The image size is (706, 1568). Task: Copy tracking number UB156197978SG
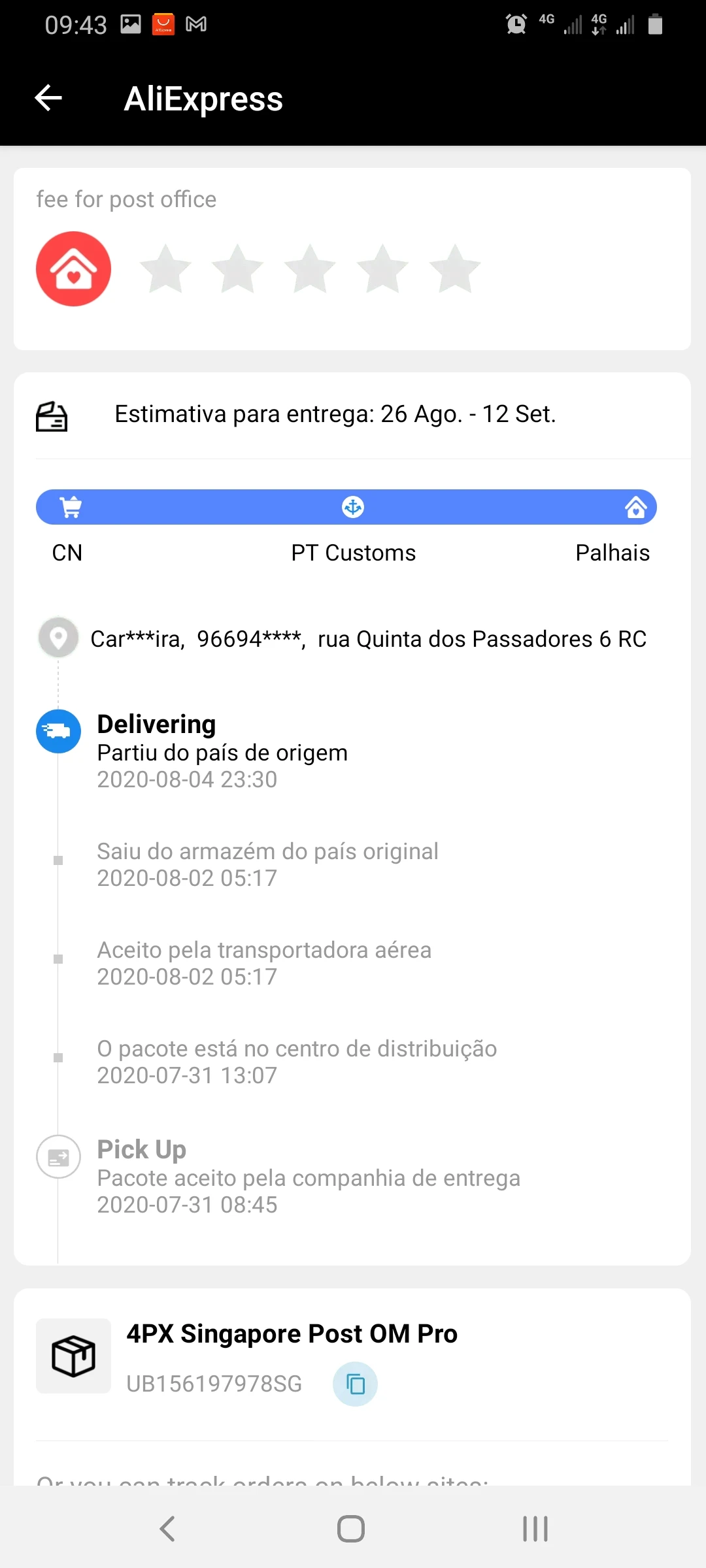[355, 1384]
